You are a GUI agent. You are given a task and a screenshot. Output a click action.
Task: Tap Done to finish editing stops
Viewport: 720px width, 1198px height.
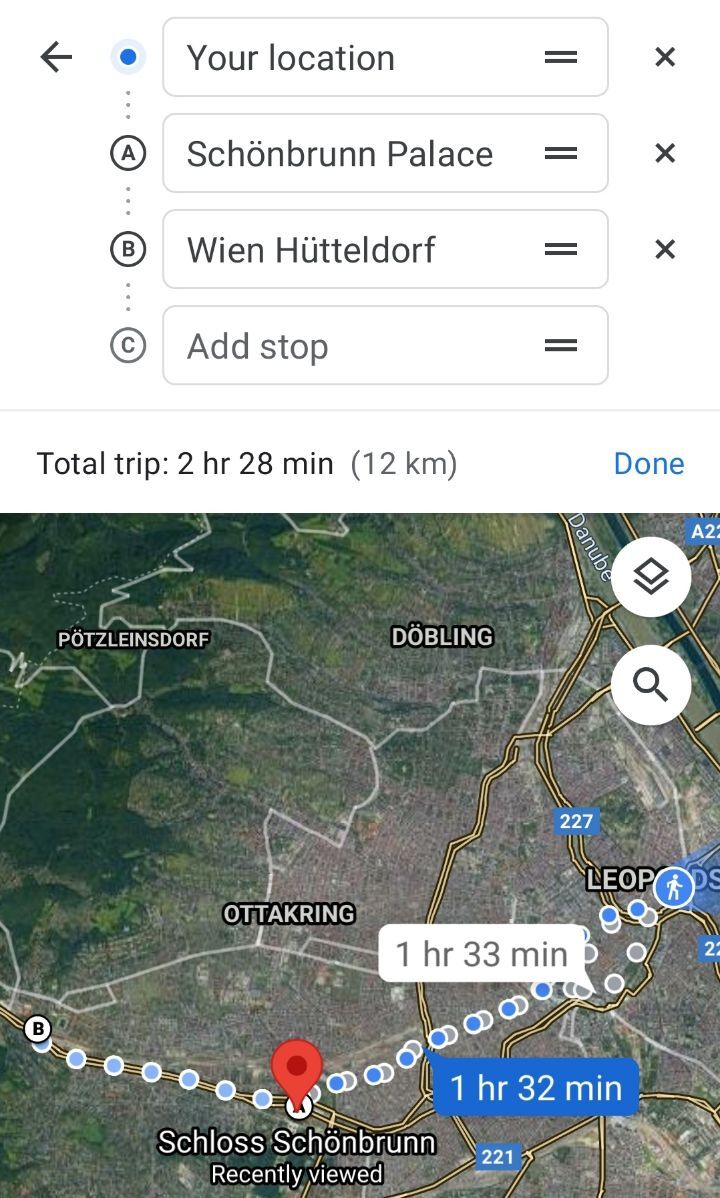point(648,464)
